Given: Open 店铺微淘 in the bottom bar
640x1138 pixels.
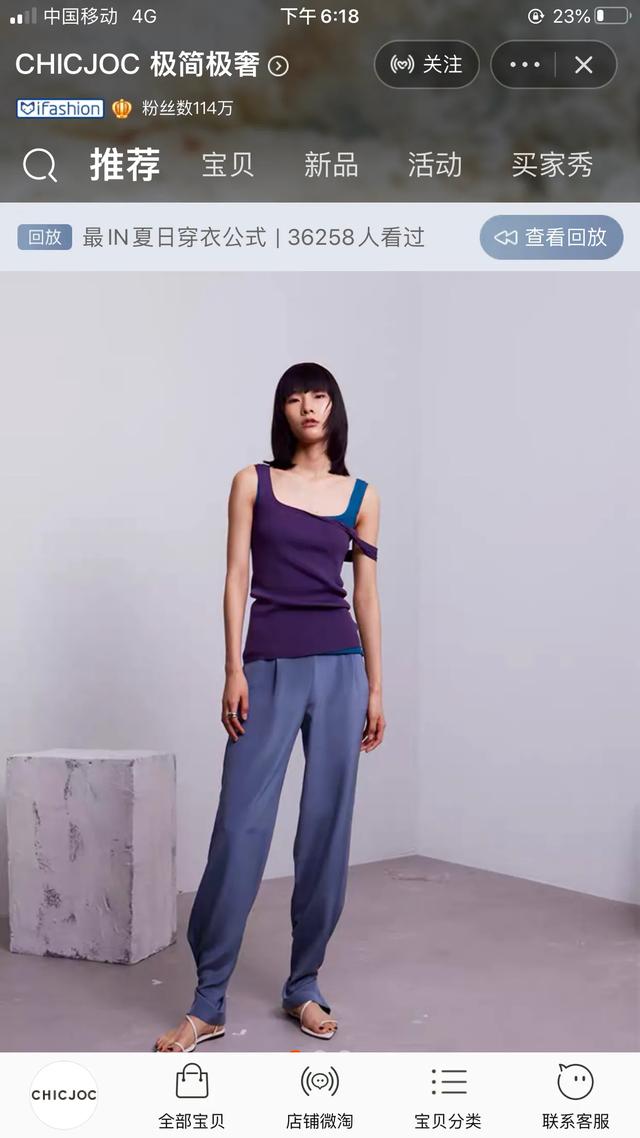Looking at the screenshot, I should (x=319, y=1095).
